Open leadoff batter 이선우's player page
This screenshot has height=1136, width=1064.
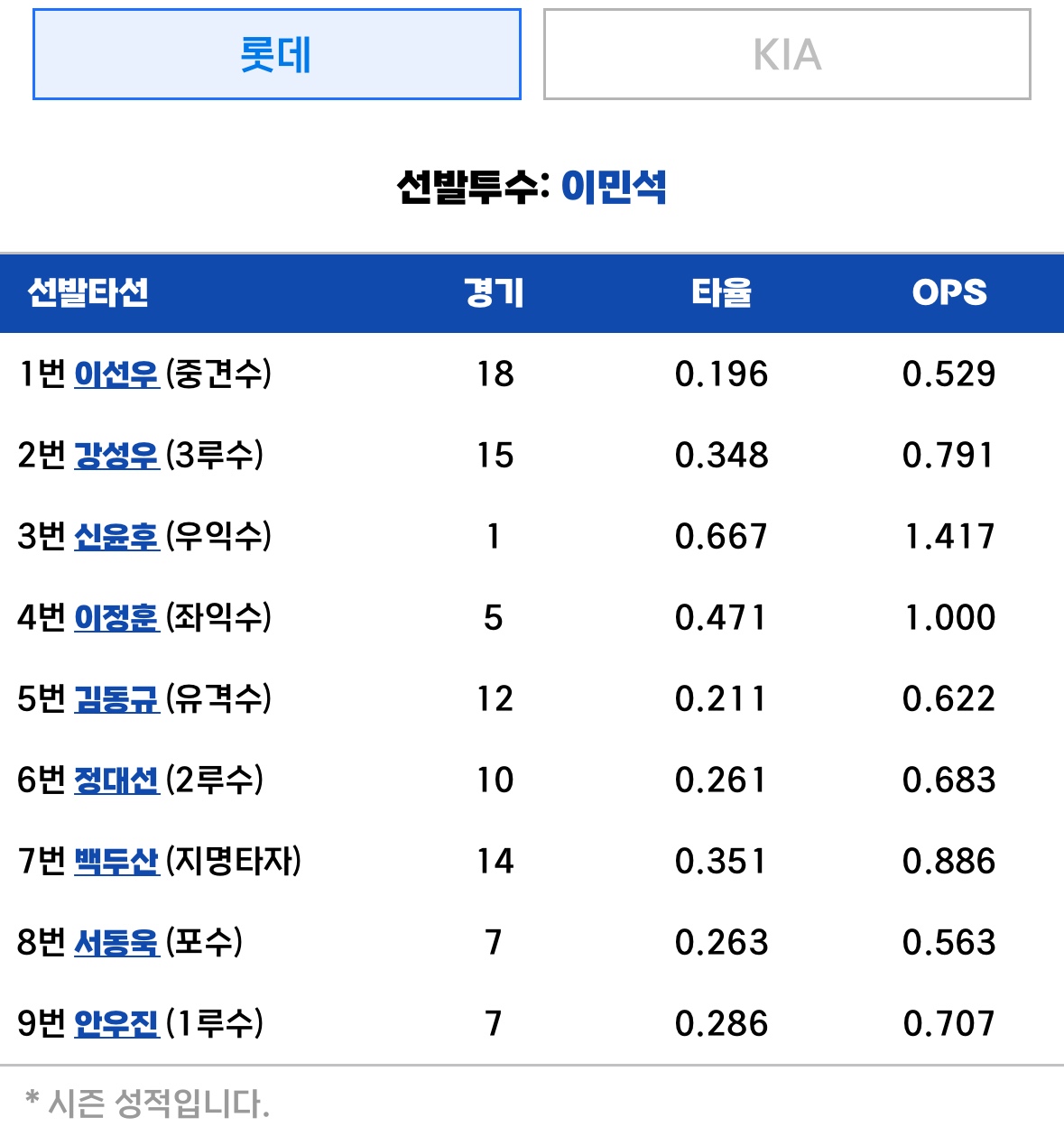click(116, 374)
